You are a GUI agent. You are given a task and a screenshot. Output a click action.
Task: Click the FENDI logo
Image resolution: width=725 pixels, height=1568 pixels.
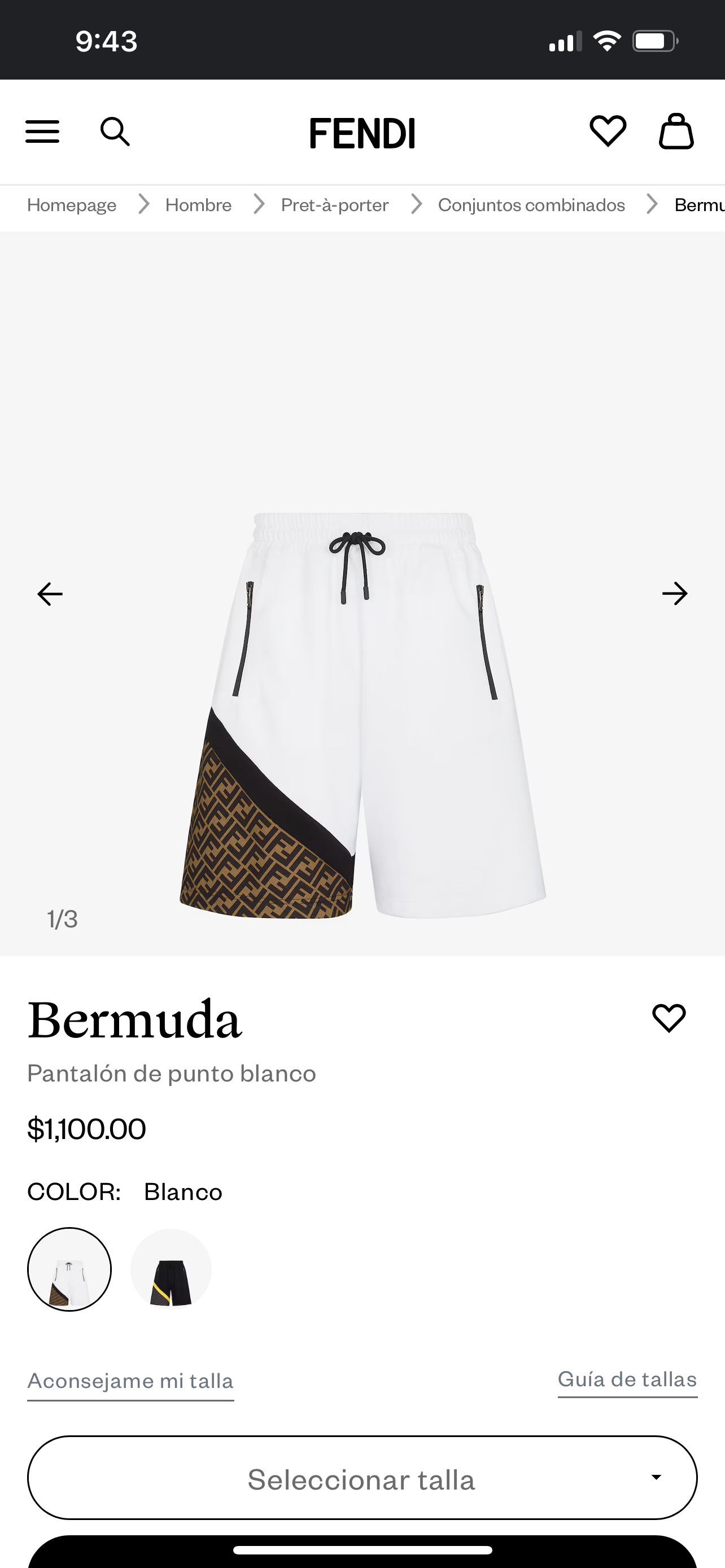(362, 133)
